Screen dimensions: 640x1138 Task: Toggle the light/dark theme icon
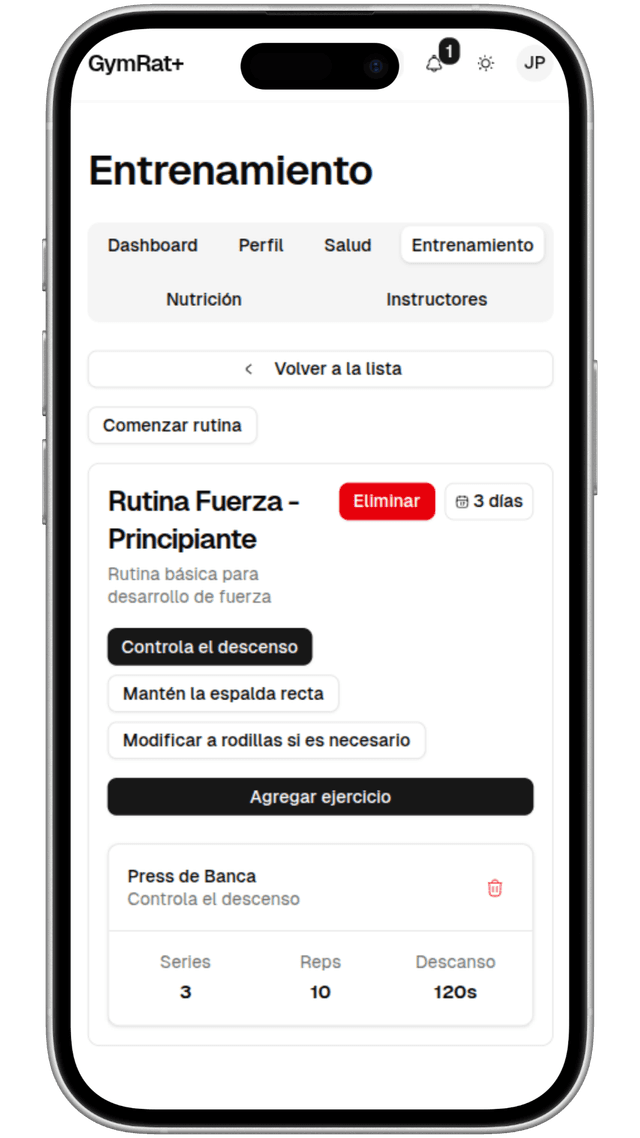(x=486, y=64)
